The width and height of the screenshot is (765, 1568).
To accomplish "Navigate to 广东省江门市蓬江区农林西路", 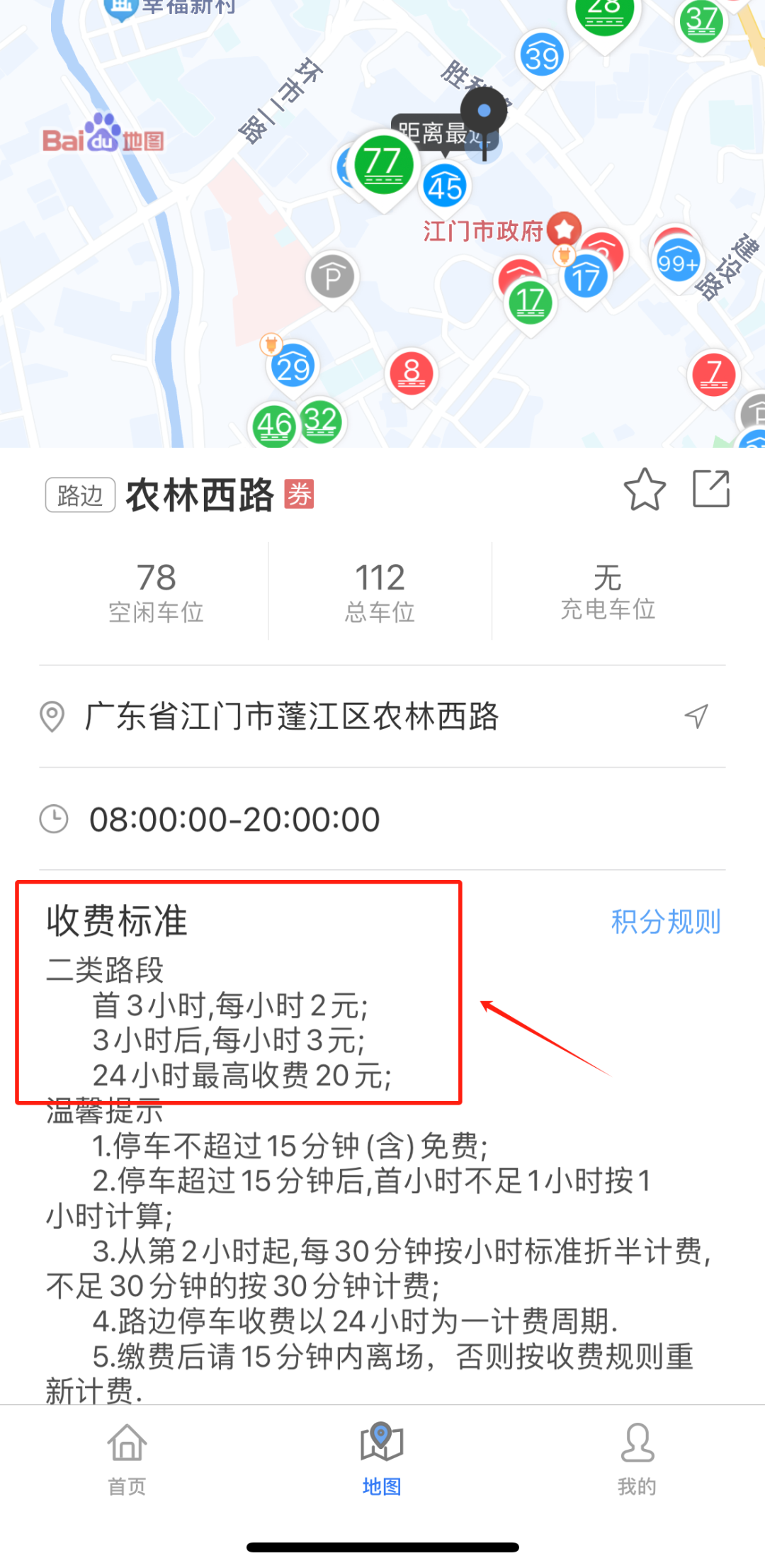I will pos(696,716).
